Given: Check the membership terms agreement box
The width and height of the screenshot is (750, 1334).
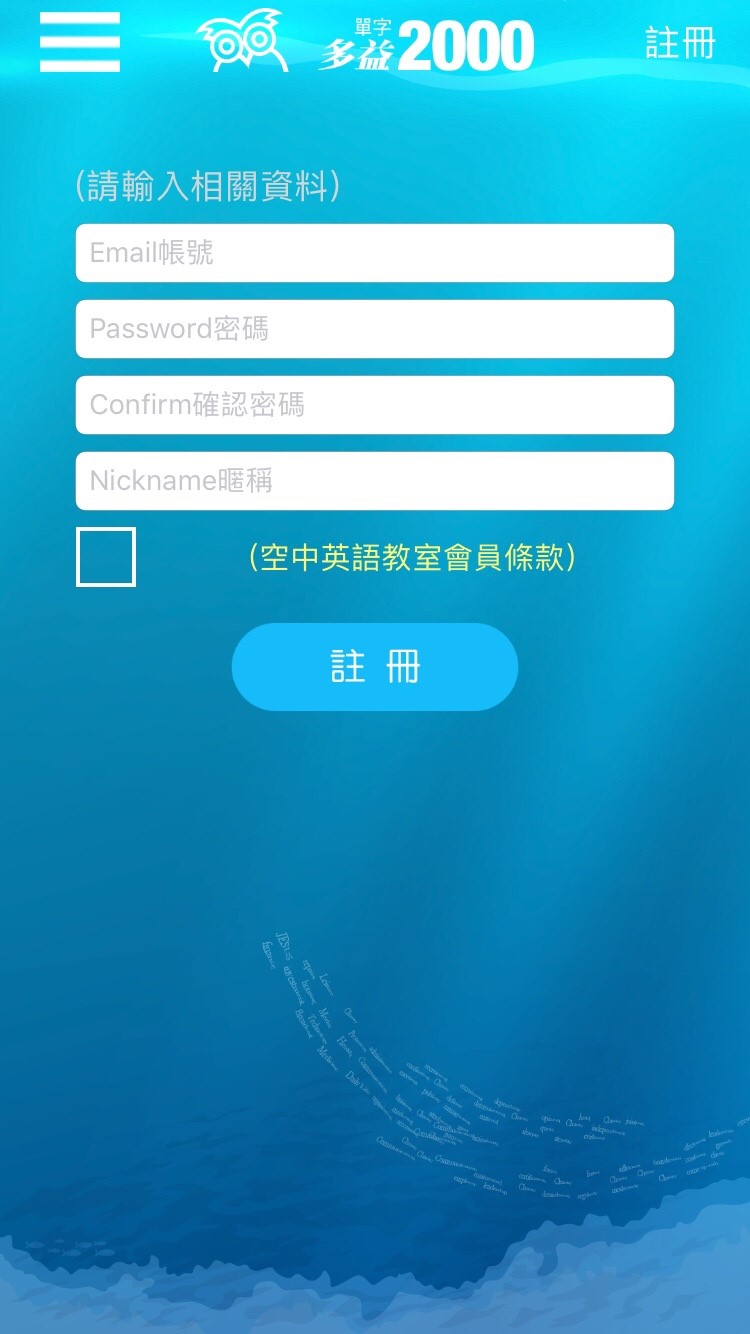Looking at the screenshot, I should 106,557.
